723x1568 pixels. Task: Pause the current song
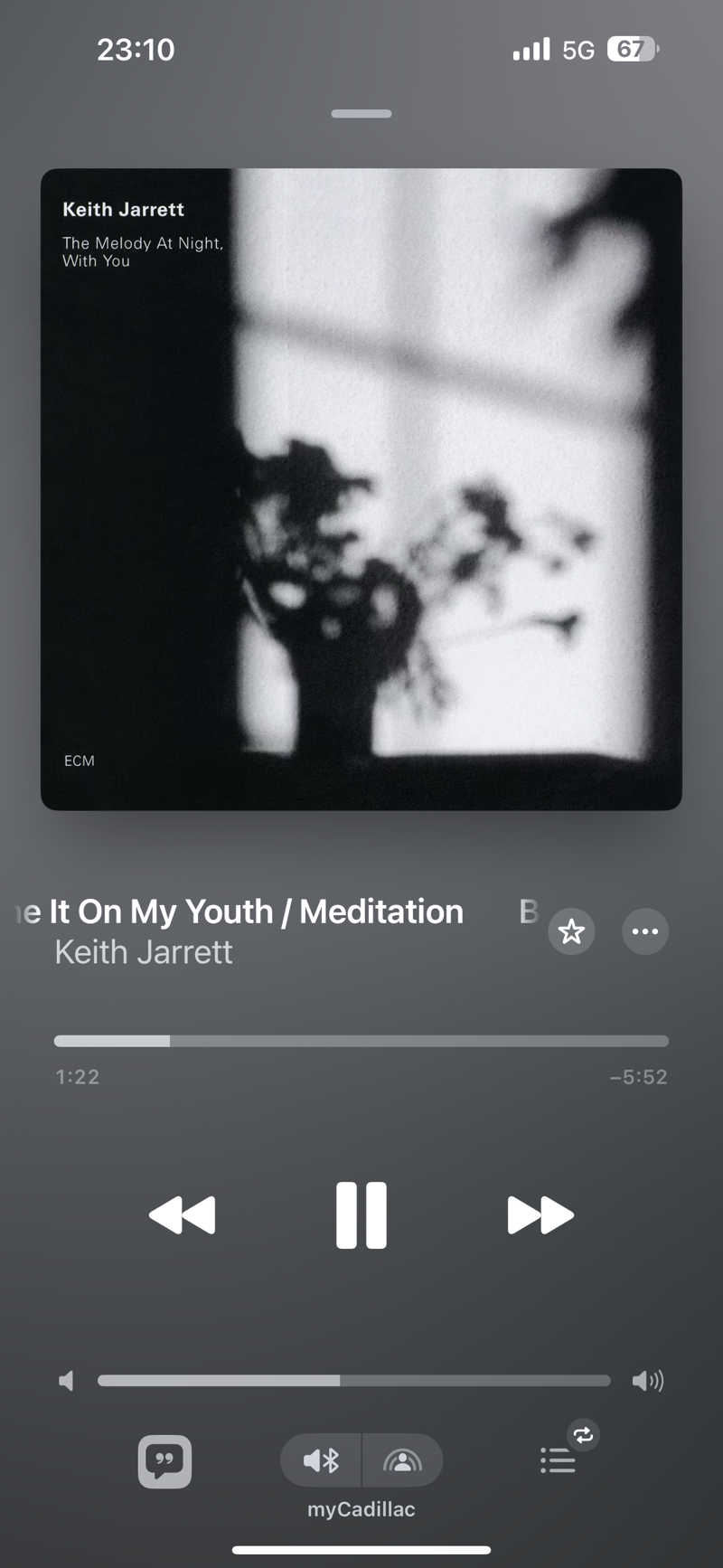[361, 1214]
